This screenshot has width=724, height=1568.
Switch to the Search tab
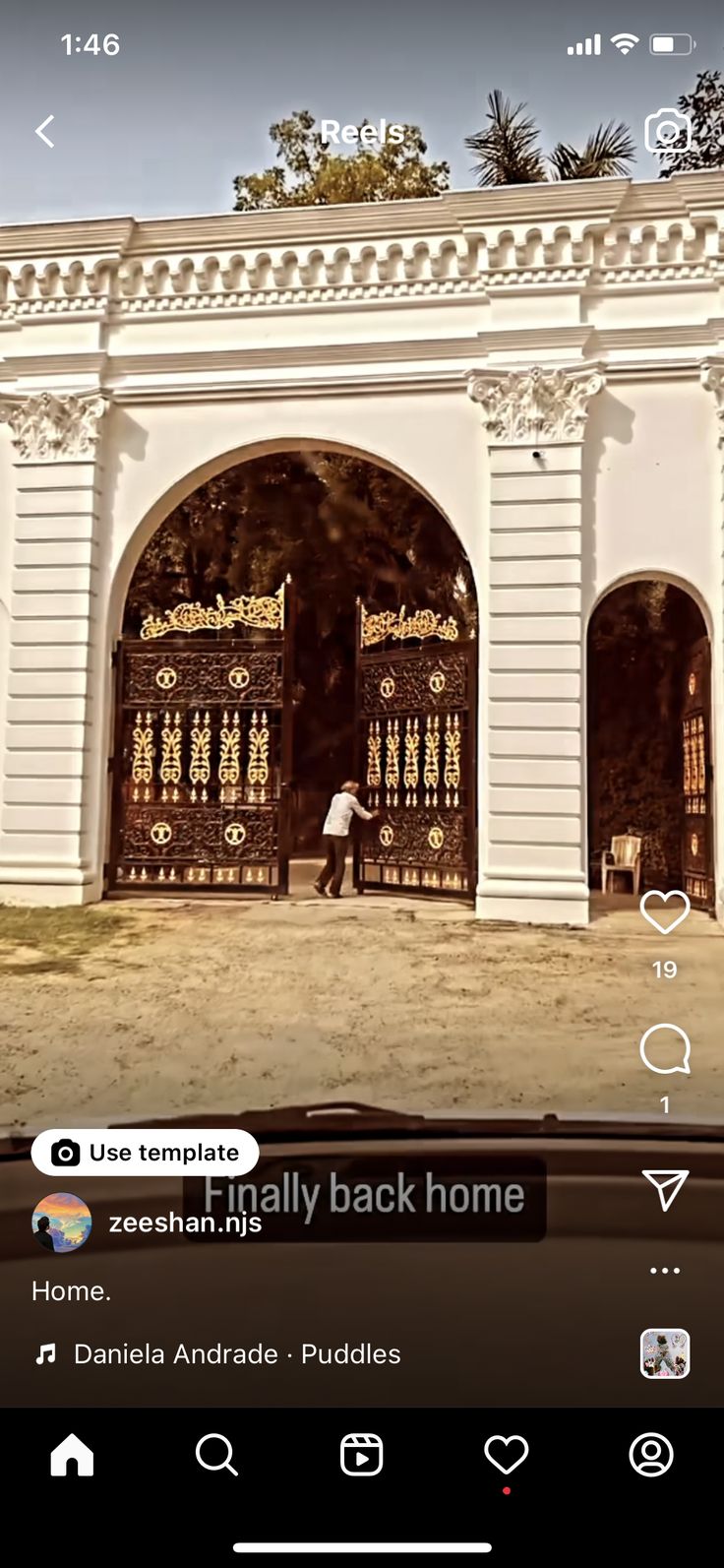tap(216, 1455)
